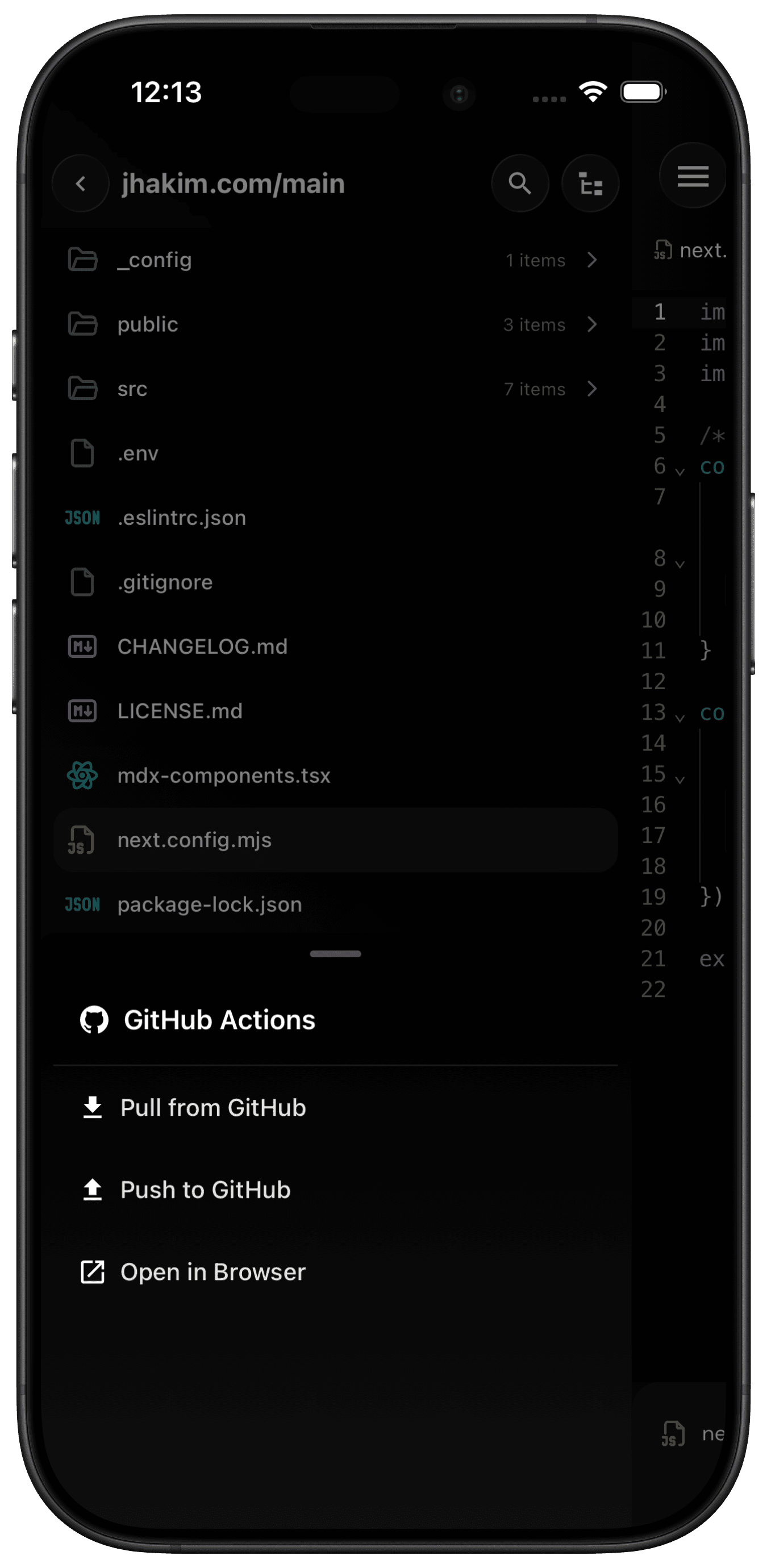Click the Markdown icon next to CHANGELOG.md
767x1568 pixels.
(x=83, y=647)
